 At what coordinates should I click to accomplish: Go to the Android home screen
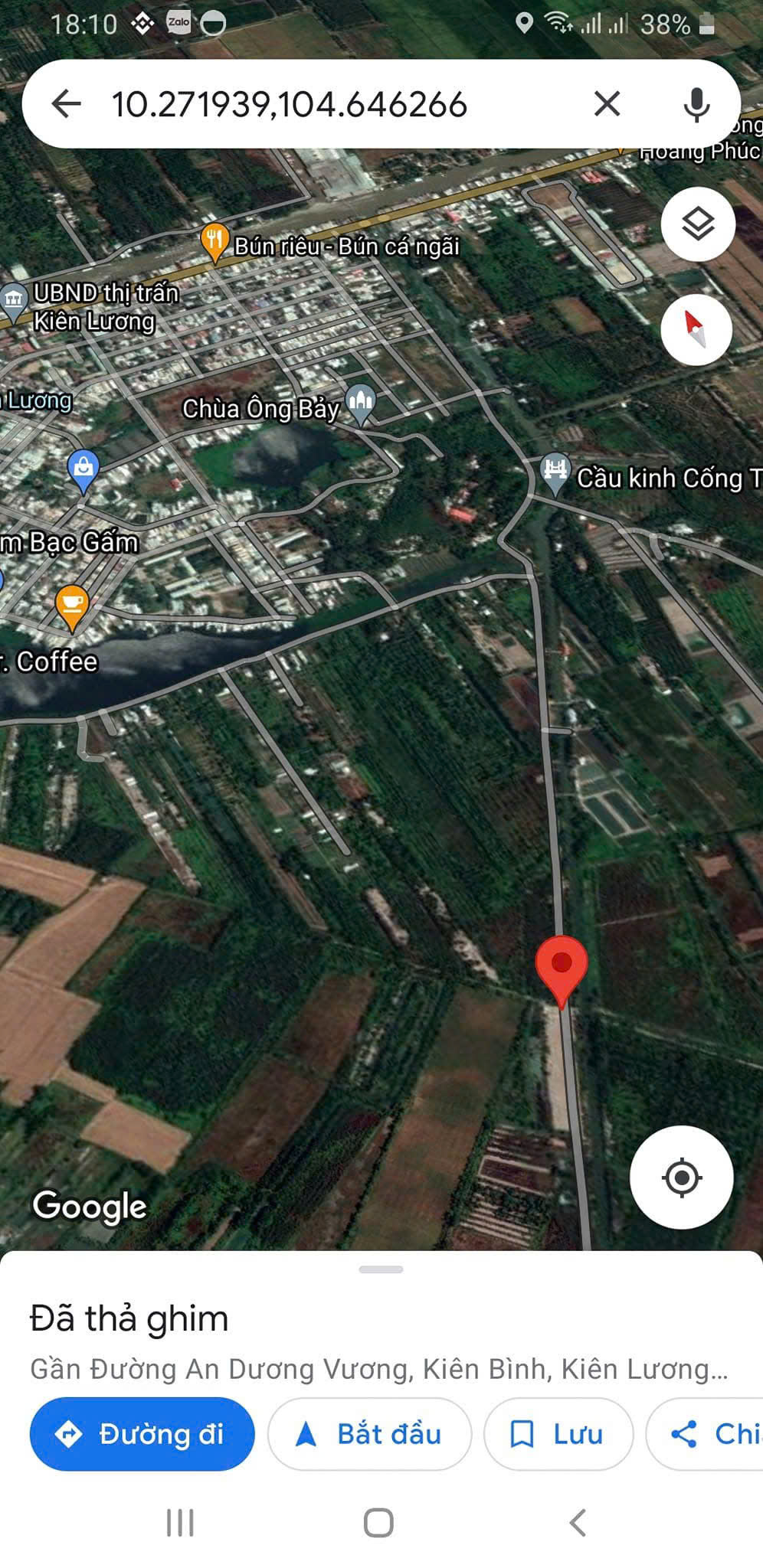click(x=378, y=1523)
